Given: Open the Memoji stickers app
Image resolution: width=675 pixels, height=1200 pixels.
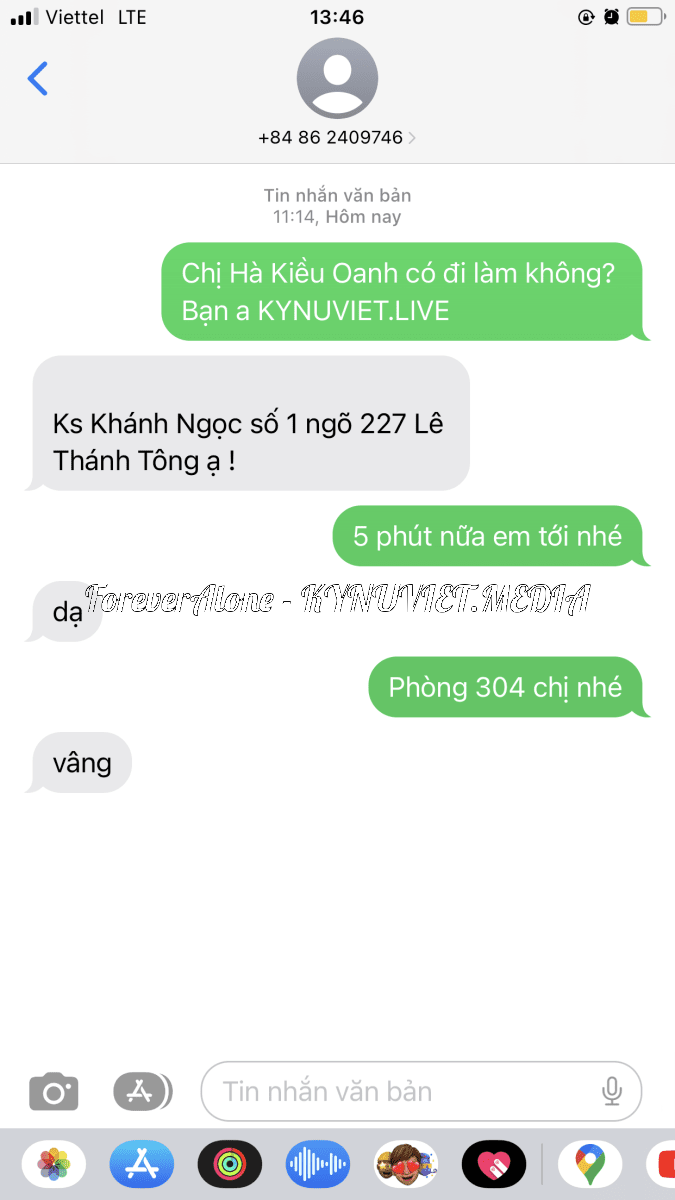Looking at the screenshot, I should point(406,1164).
